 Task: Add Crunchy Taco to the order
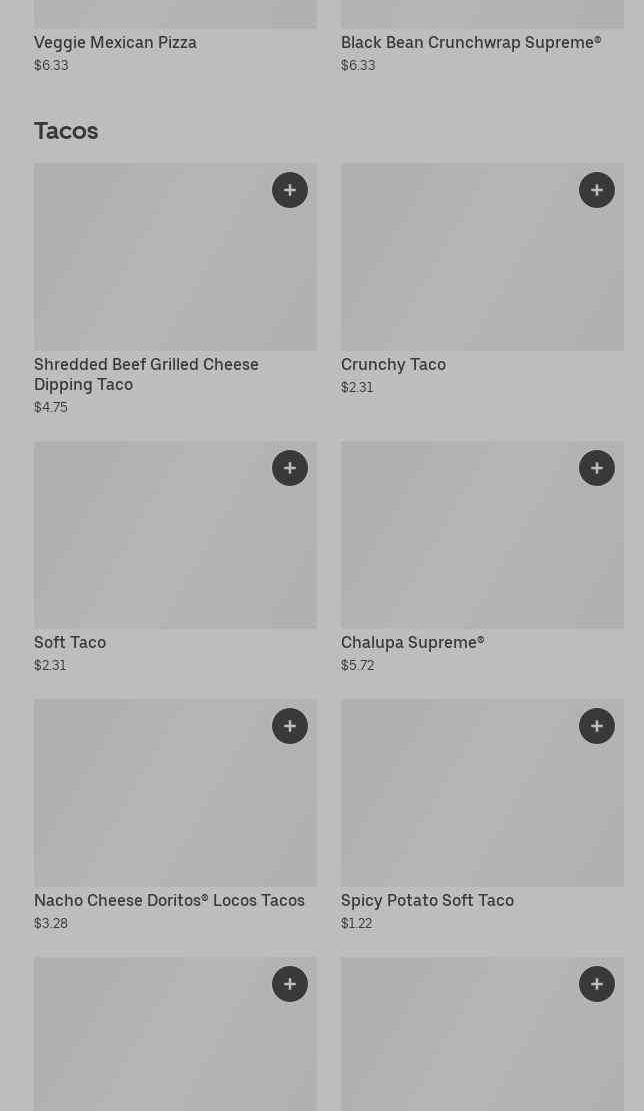coord(597,190)
